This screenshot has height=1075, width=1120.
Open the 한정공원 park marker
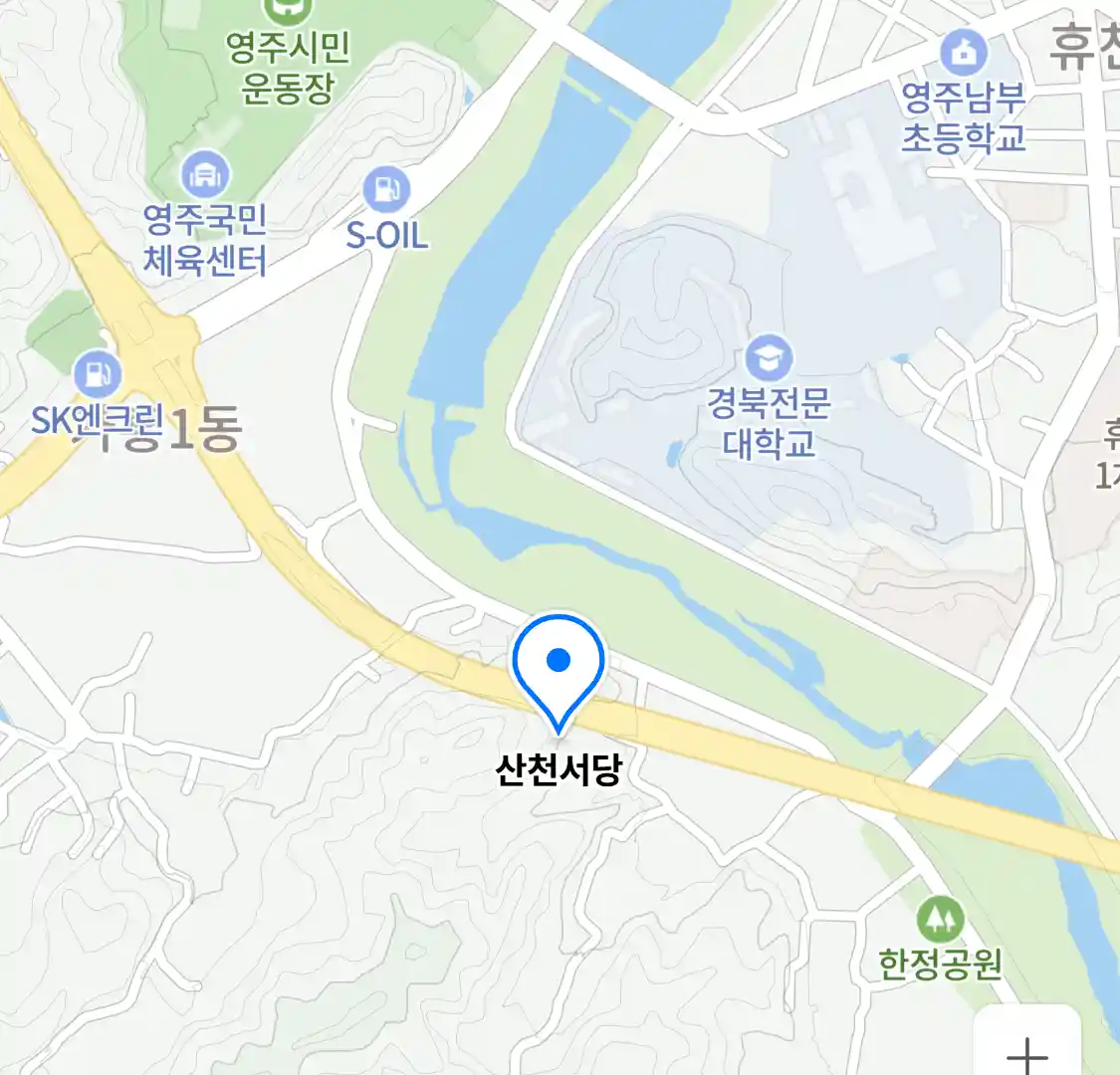940,919
